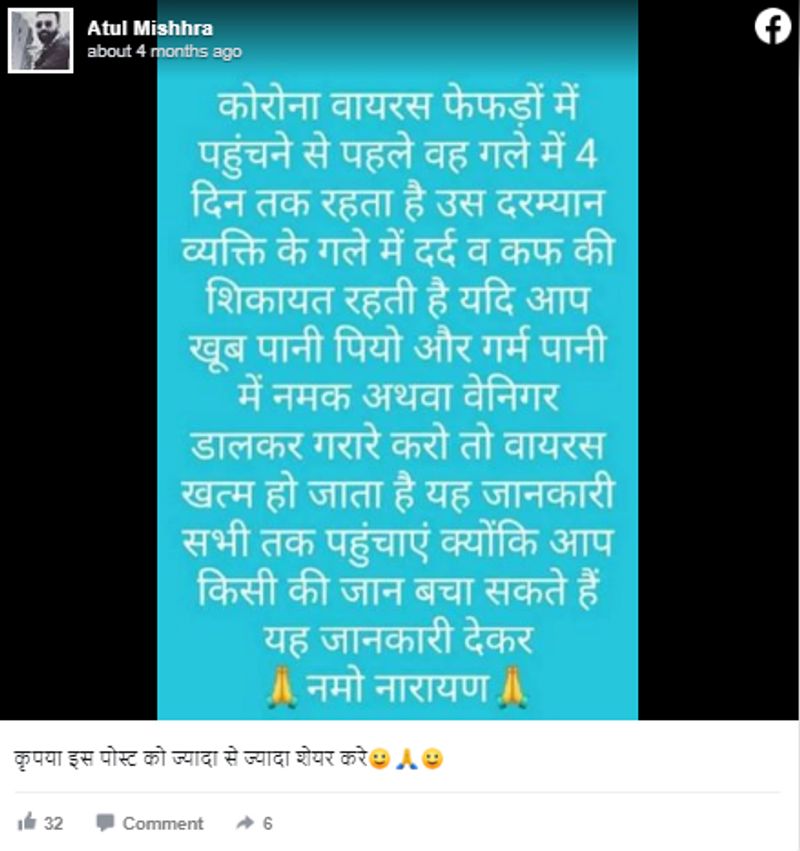Open Atul Mishhra's profile picture
This screenshot has height=851, width=800.
tap(41, 41)
